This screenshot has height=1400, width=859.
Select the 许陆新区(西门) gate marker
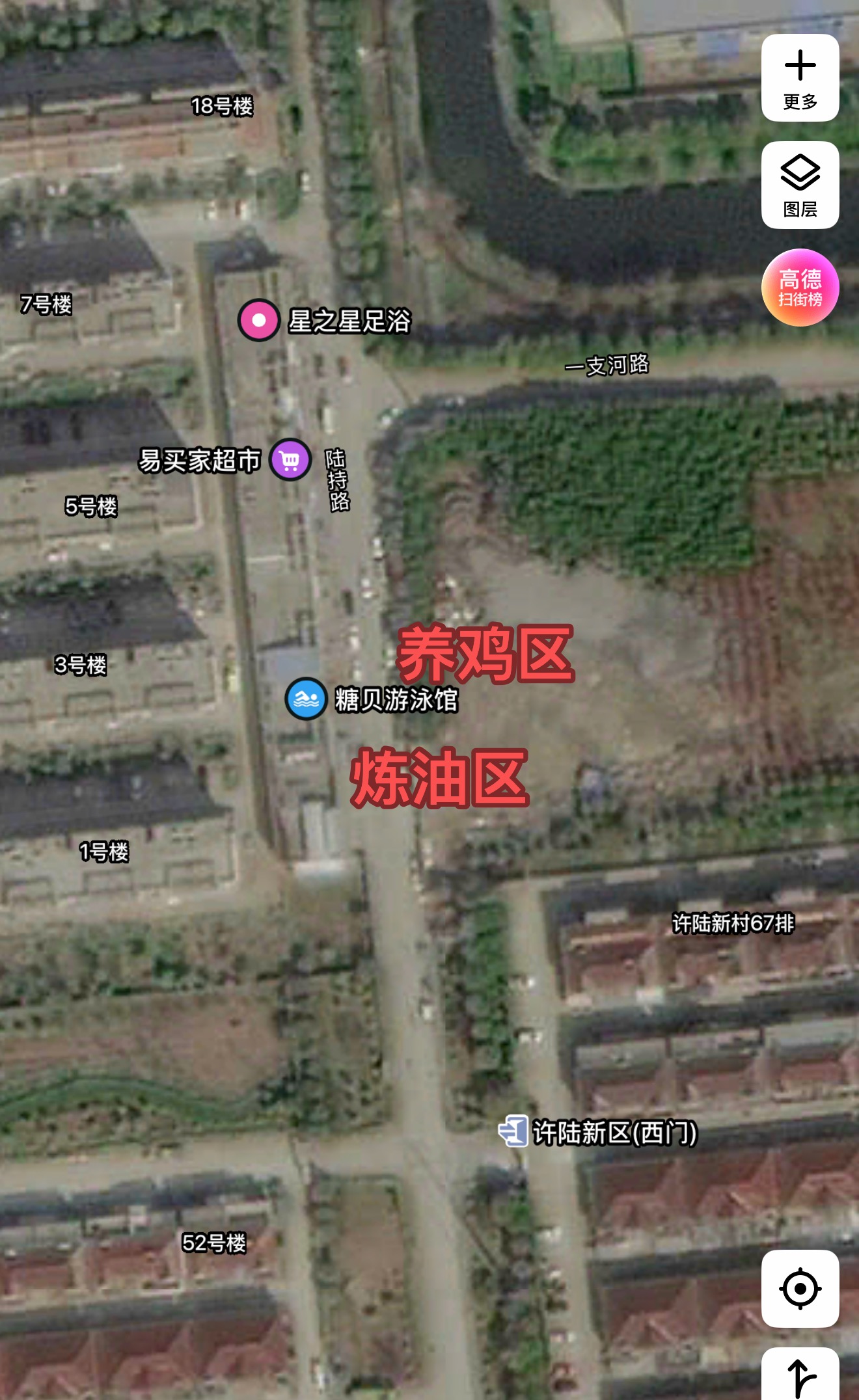coord(513,1131)
